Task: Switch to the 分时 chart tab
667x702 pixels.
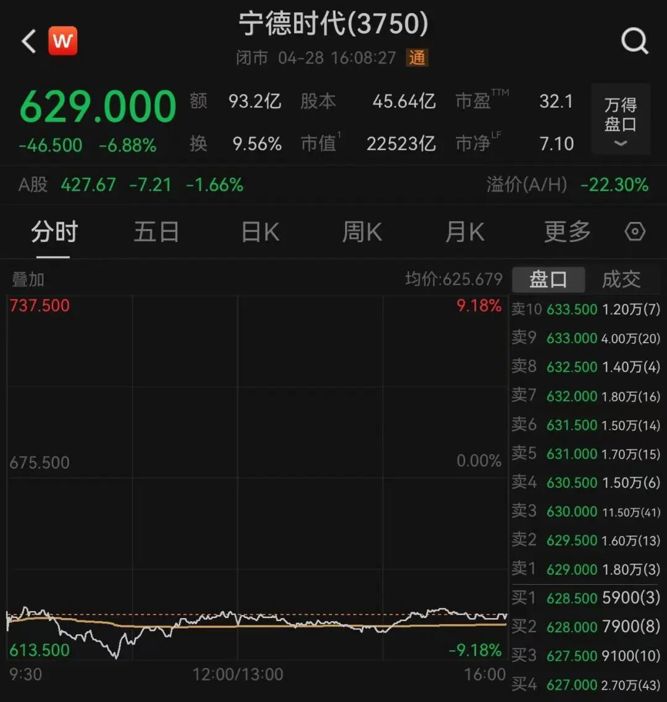Action: coord(54,232)
